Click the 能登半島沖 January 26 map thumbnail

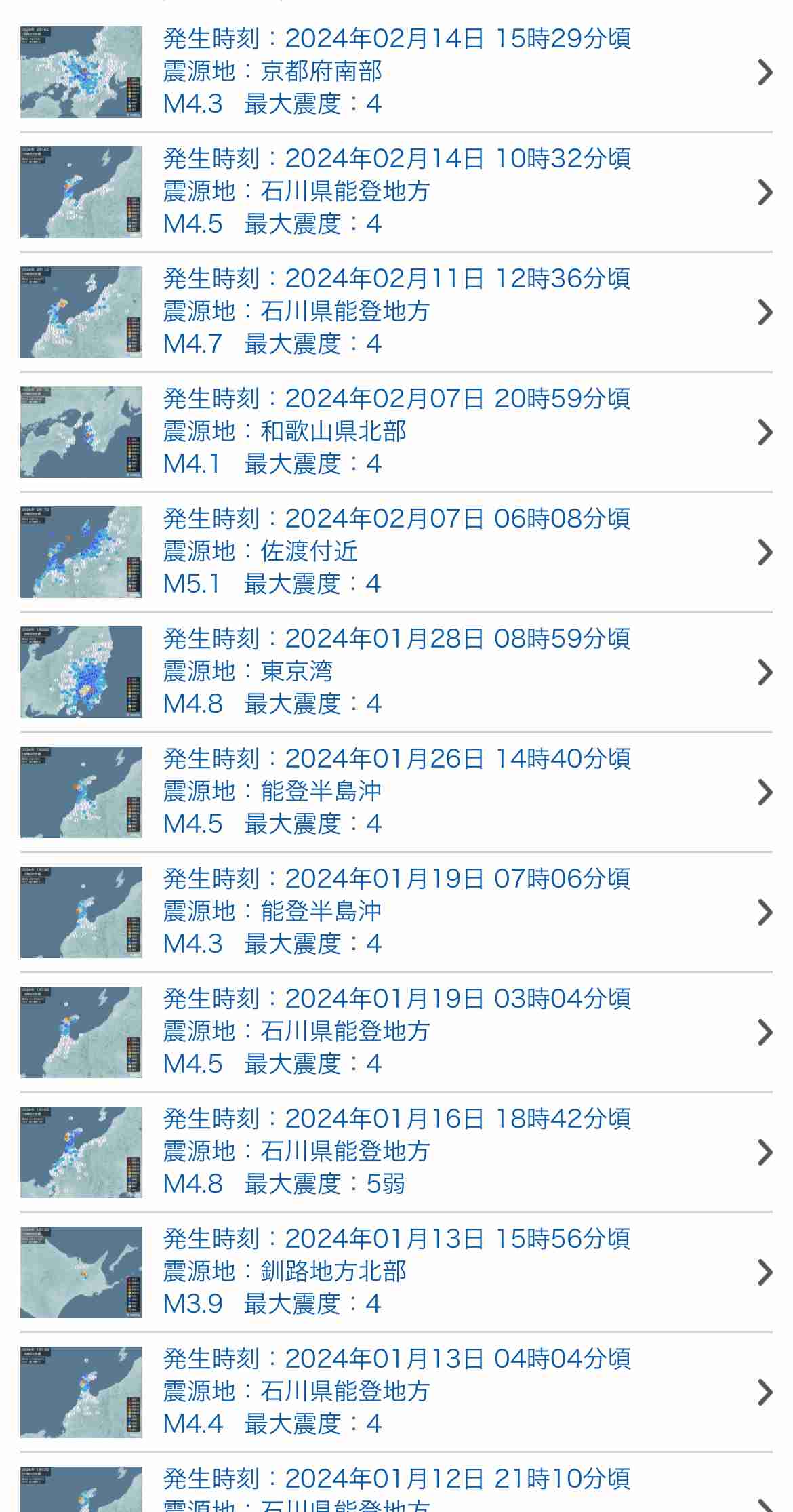(80, 790)
